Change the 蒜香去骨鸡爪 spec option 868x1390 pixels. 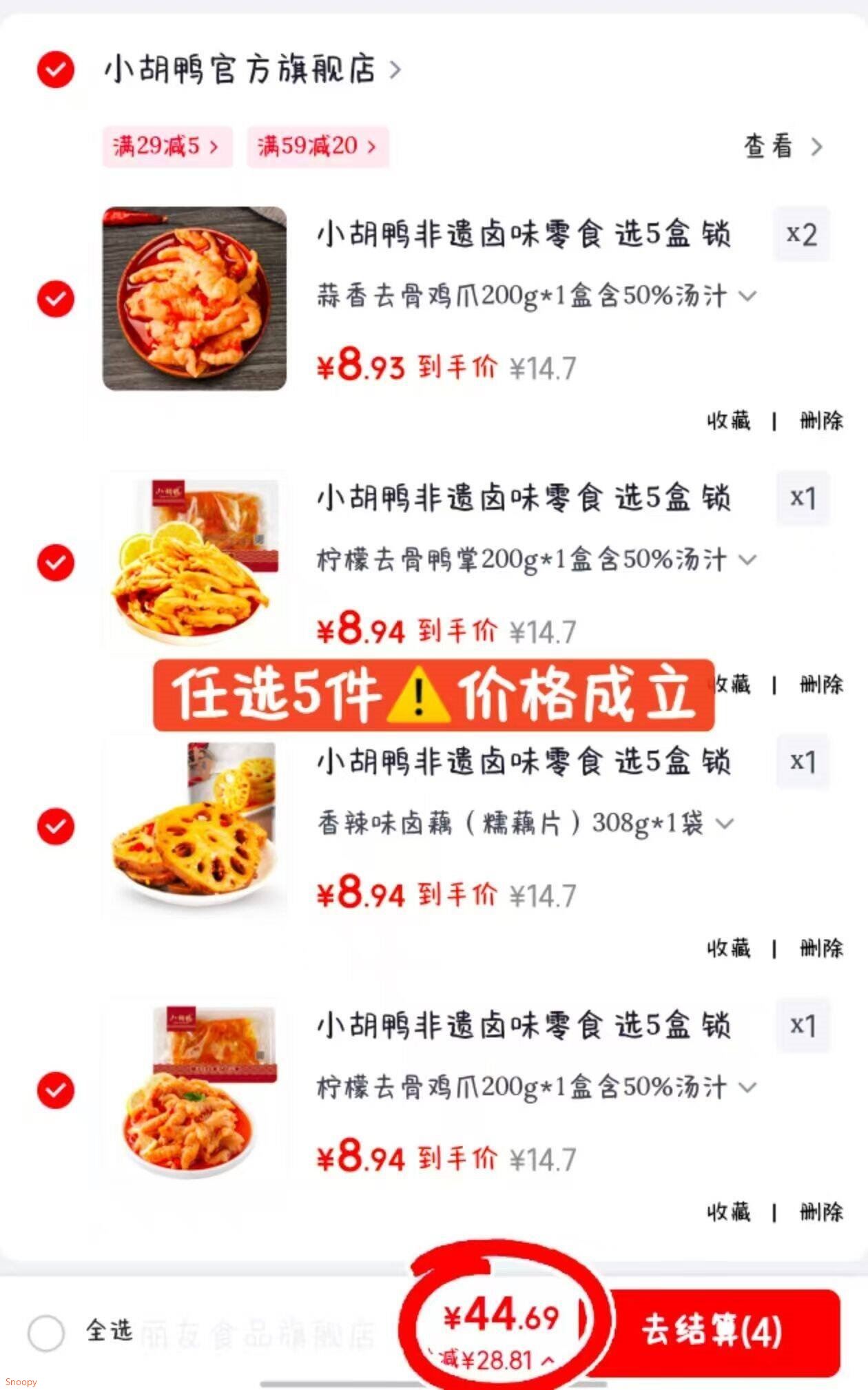pos(536,296)
